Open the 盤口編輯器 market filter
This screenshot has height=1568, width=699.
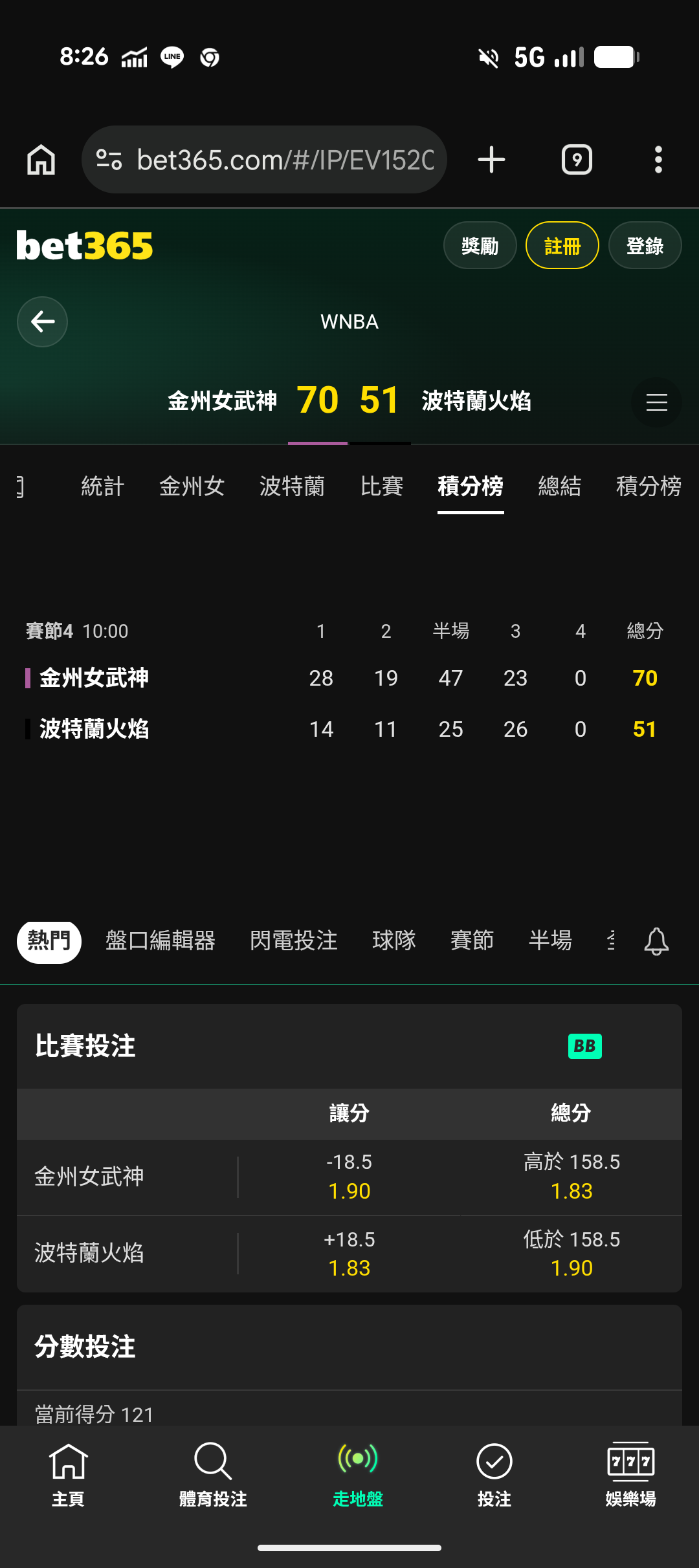click(160, 941)
